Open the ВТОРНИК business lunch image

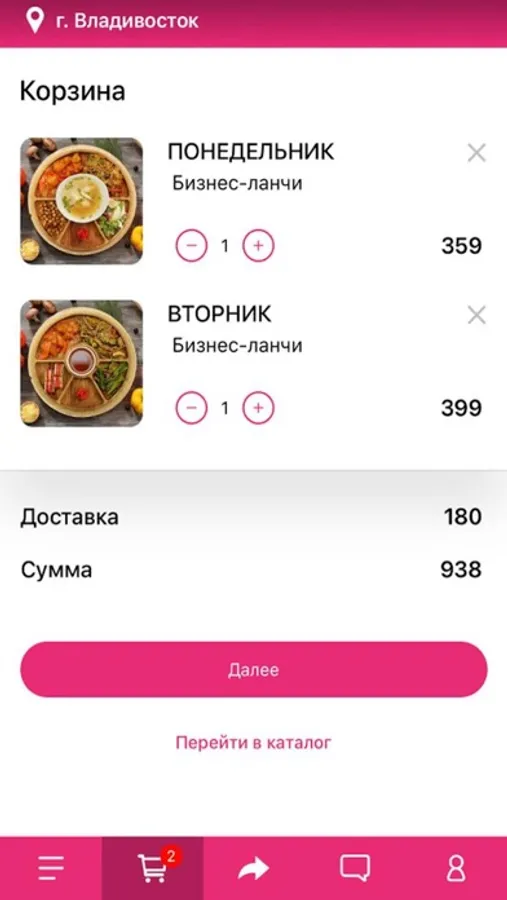[82, 363]
